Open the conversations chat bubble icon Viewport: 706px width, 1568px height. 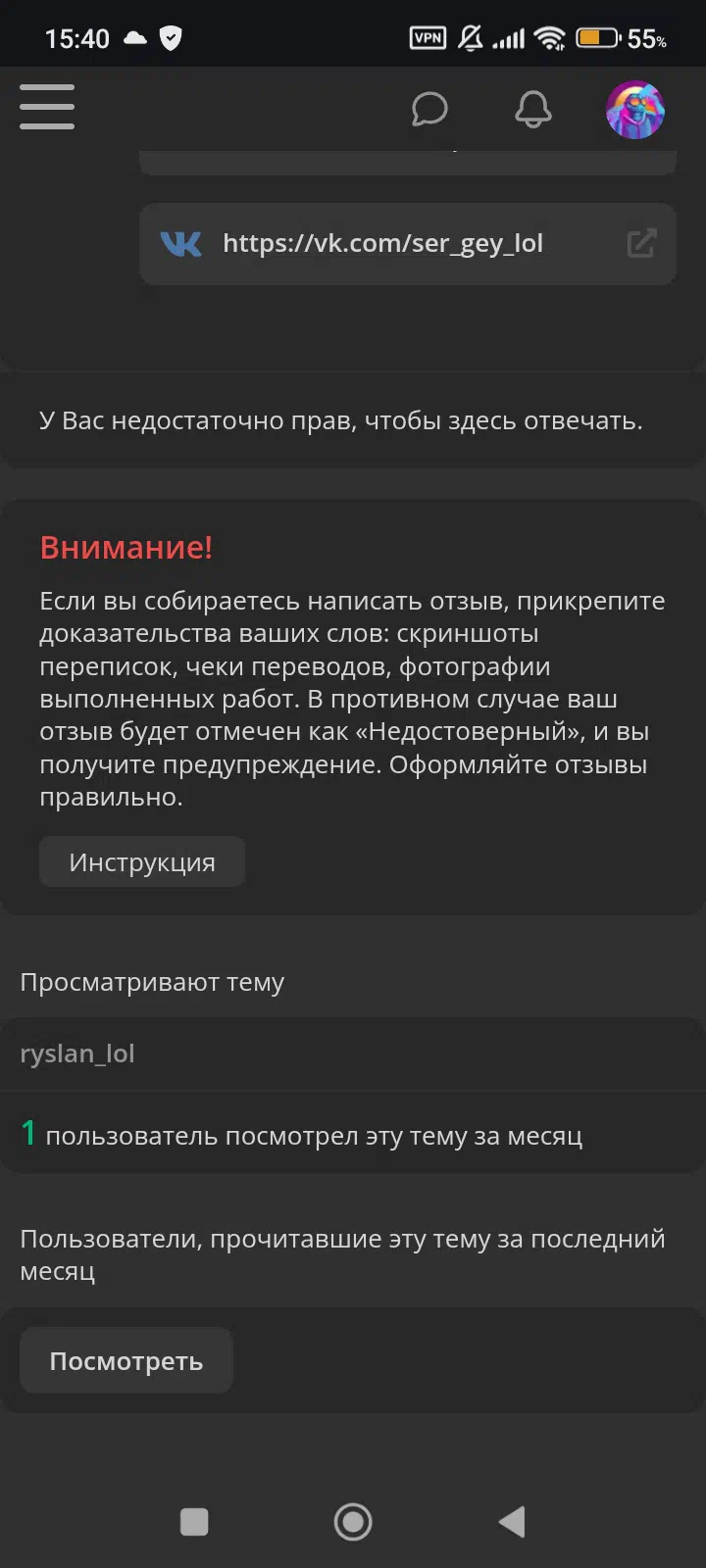429,109
